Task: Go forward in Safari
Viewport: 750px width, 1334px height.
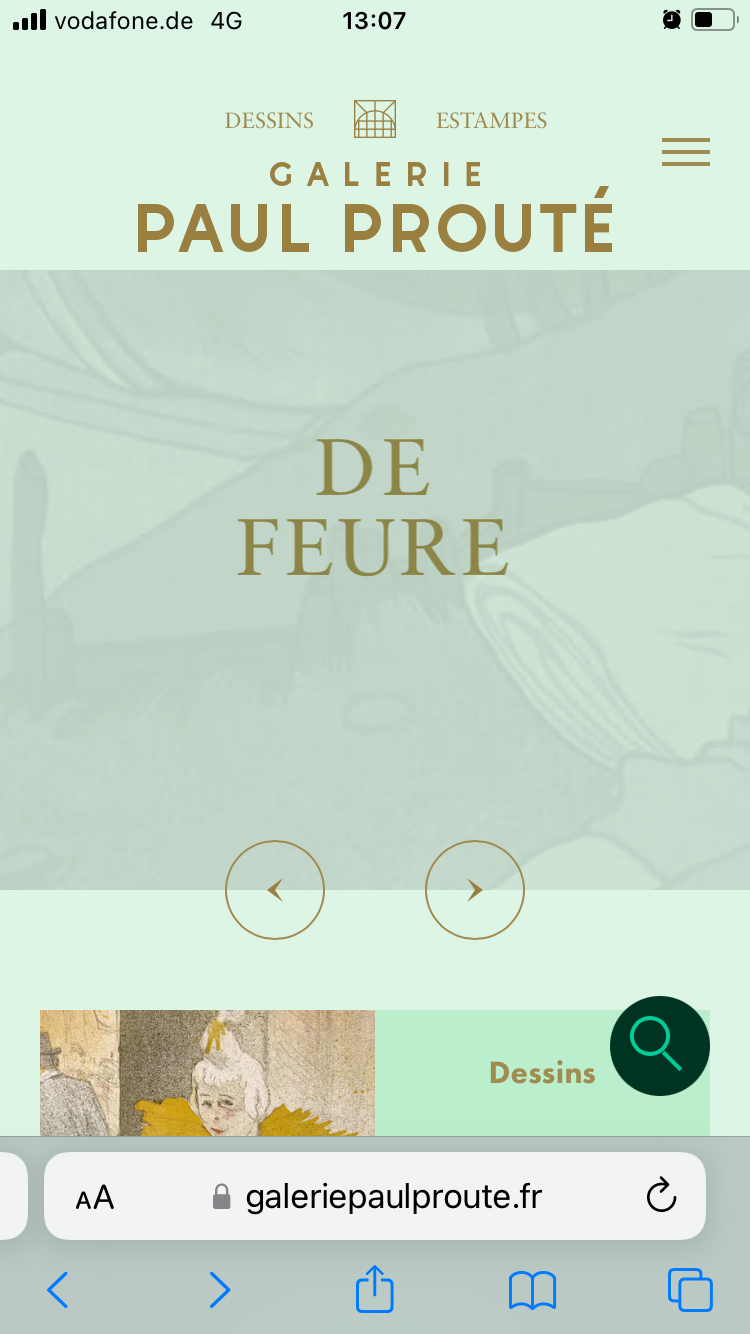Action: pos(219,1290)
